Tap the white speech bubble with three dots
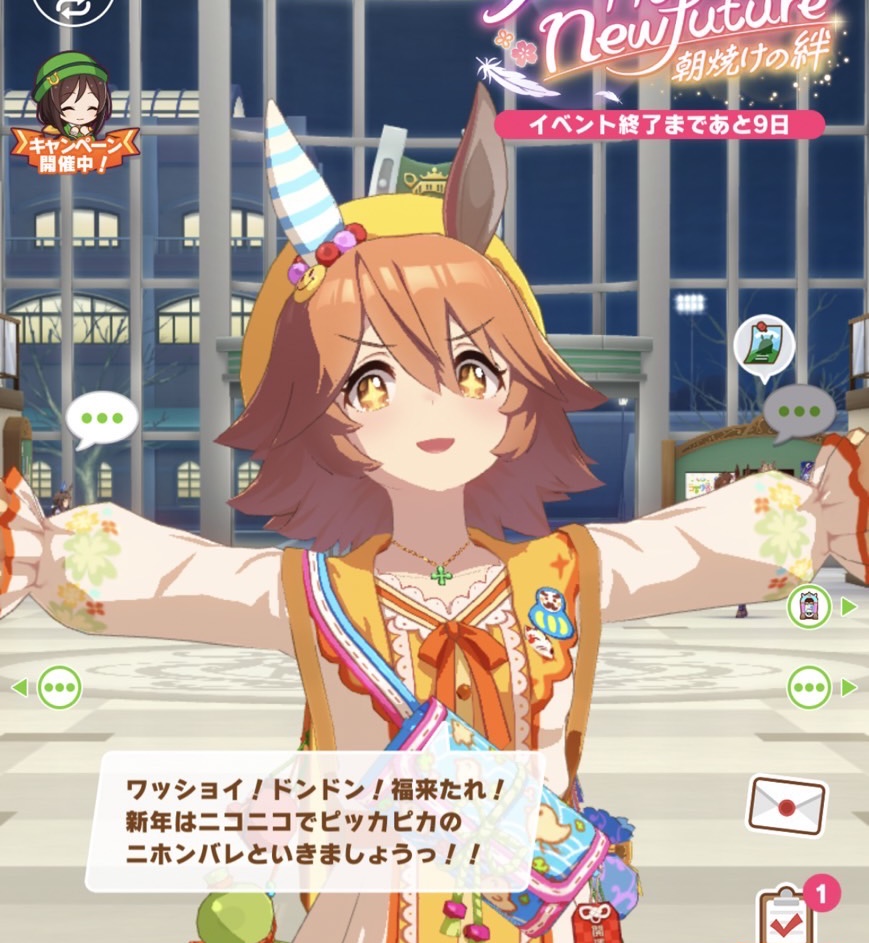 [x=102, y=417]
